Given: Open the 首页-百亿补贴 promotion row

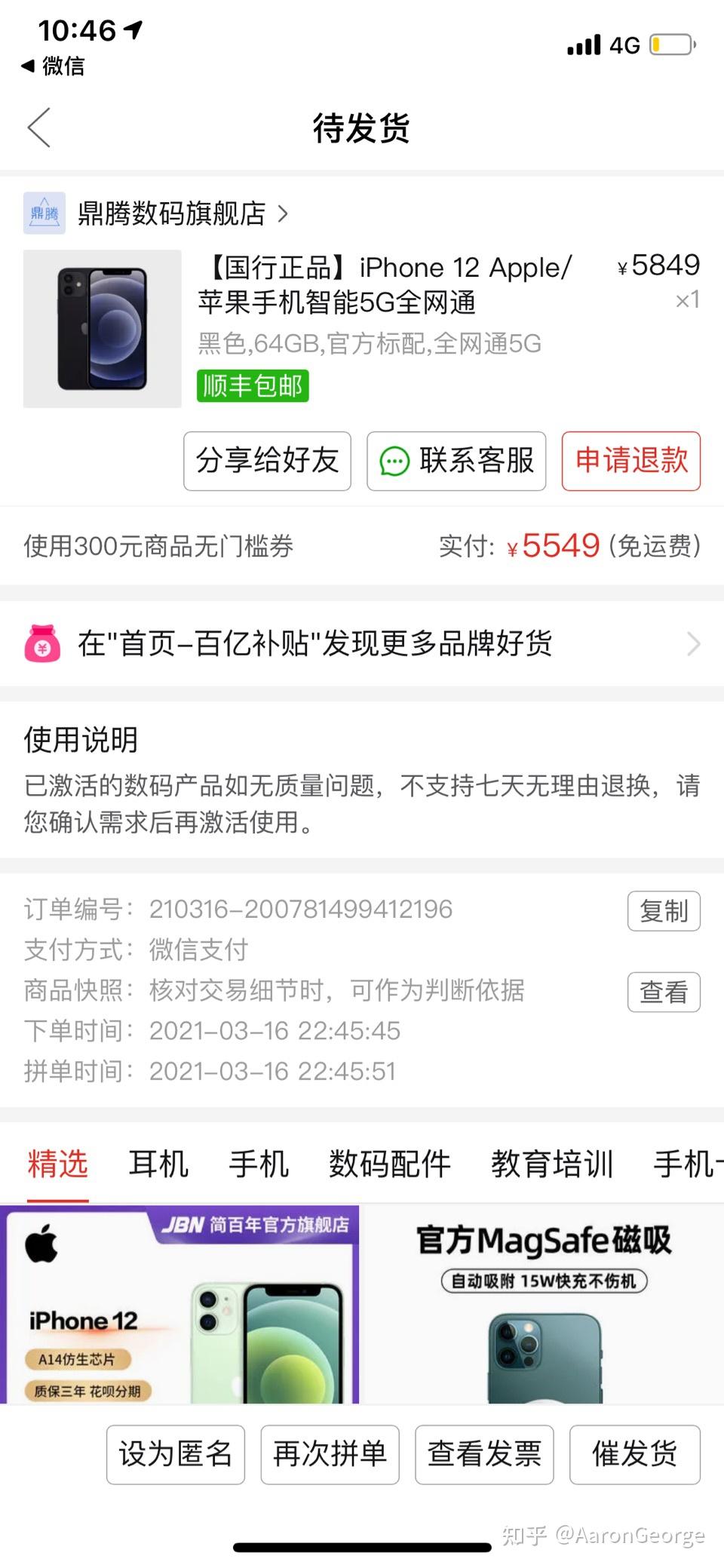Looking at the screenshot, I should (x=362, y=643).
